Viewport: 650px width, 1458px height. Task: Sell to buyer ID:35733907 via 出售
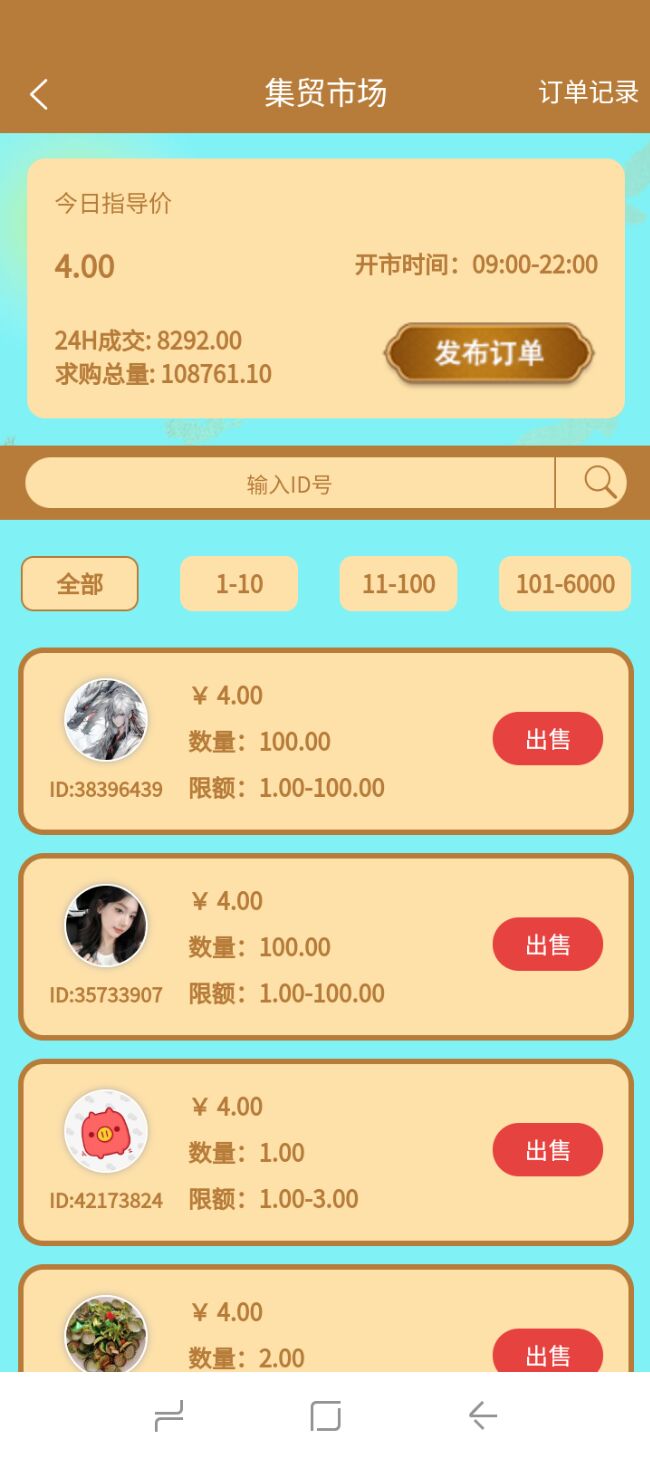pos(547,944)
